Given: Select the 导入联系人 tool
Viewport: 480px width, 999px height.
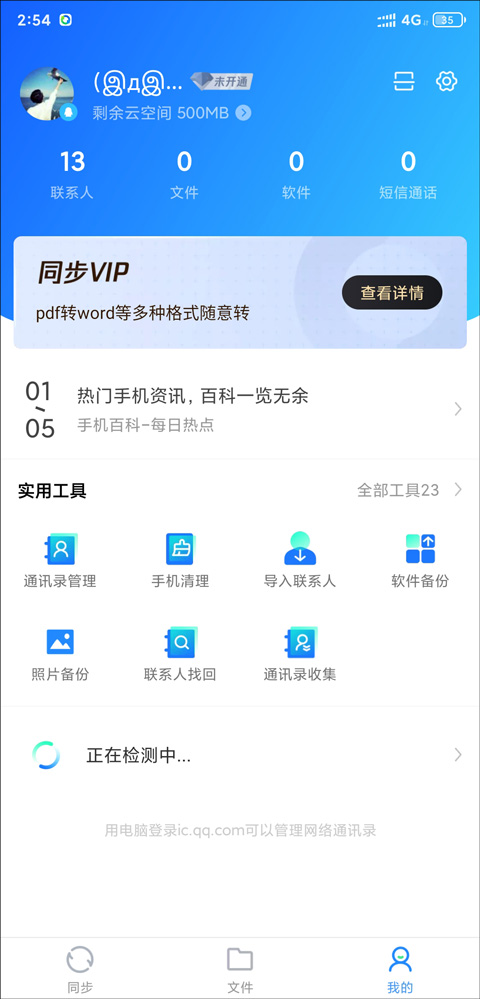Looking at the screenshot, I should point(300,560).
